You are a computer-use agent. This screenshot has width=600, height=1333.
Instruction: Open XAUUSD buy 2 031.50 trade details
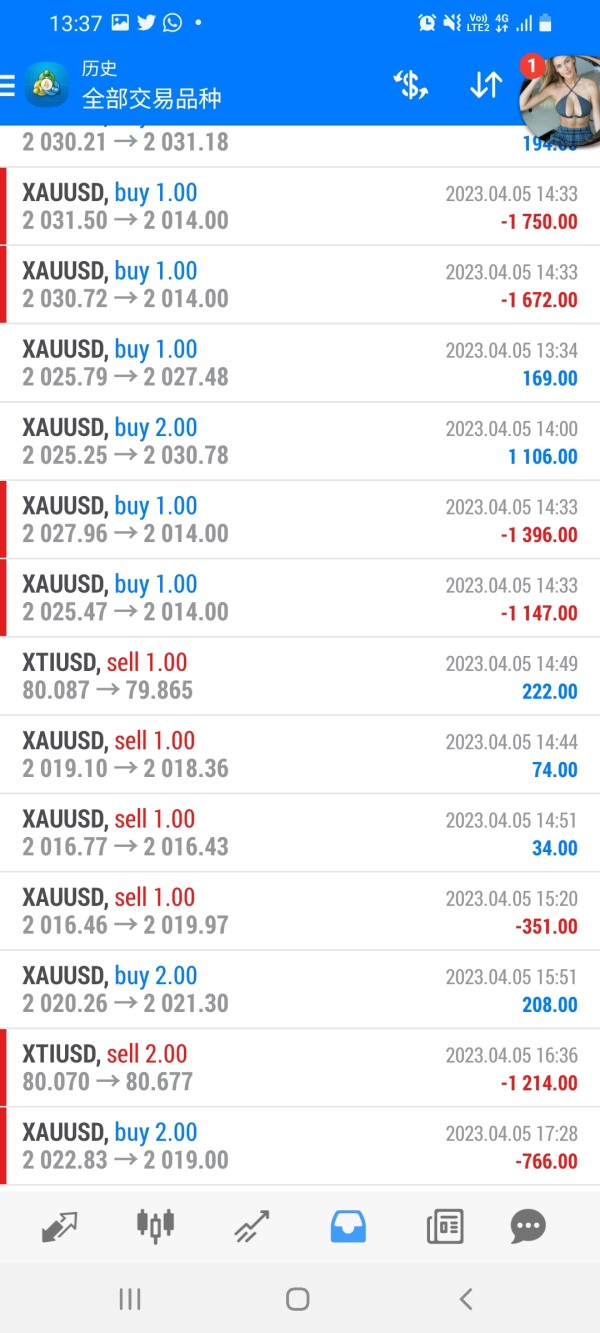tap(300, 206)
